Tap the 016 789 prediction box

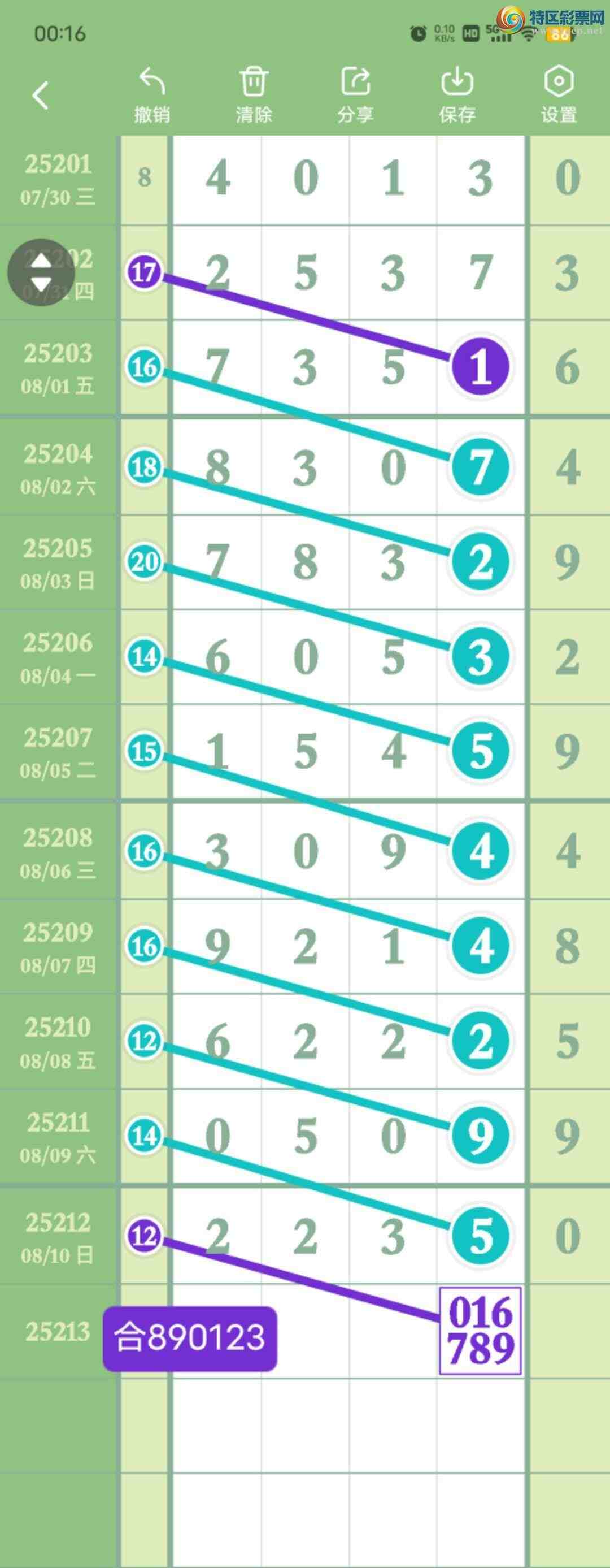coord(481,1331)
